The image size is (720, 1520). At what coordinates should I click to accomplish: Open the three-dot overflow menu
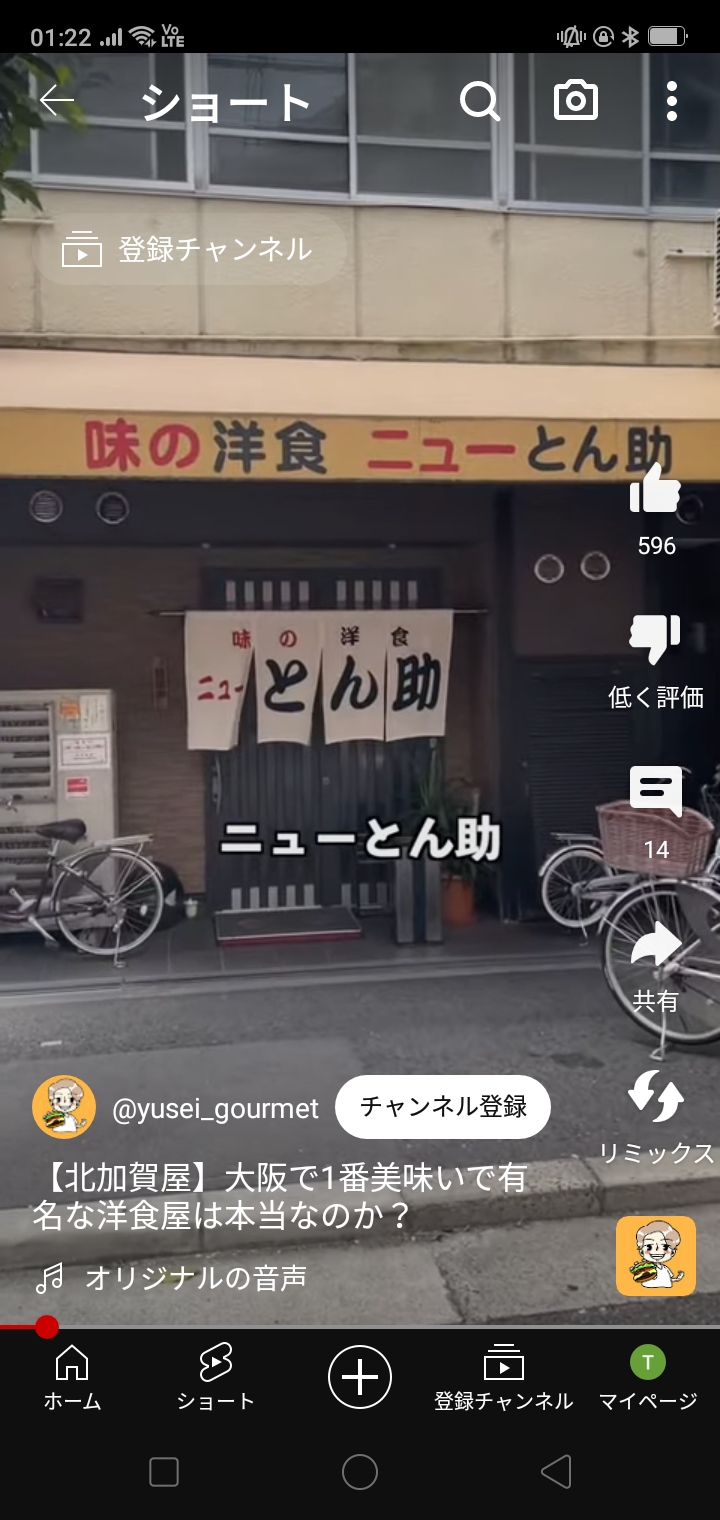(671, 101)
